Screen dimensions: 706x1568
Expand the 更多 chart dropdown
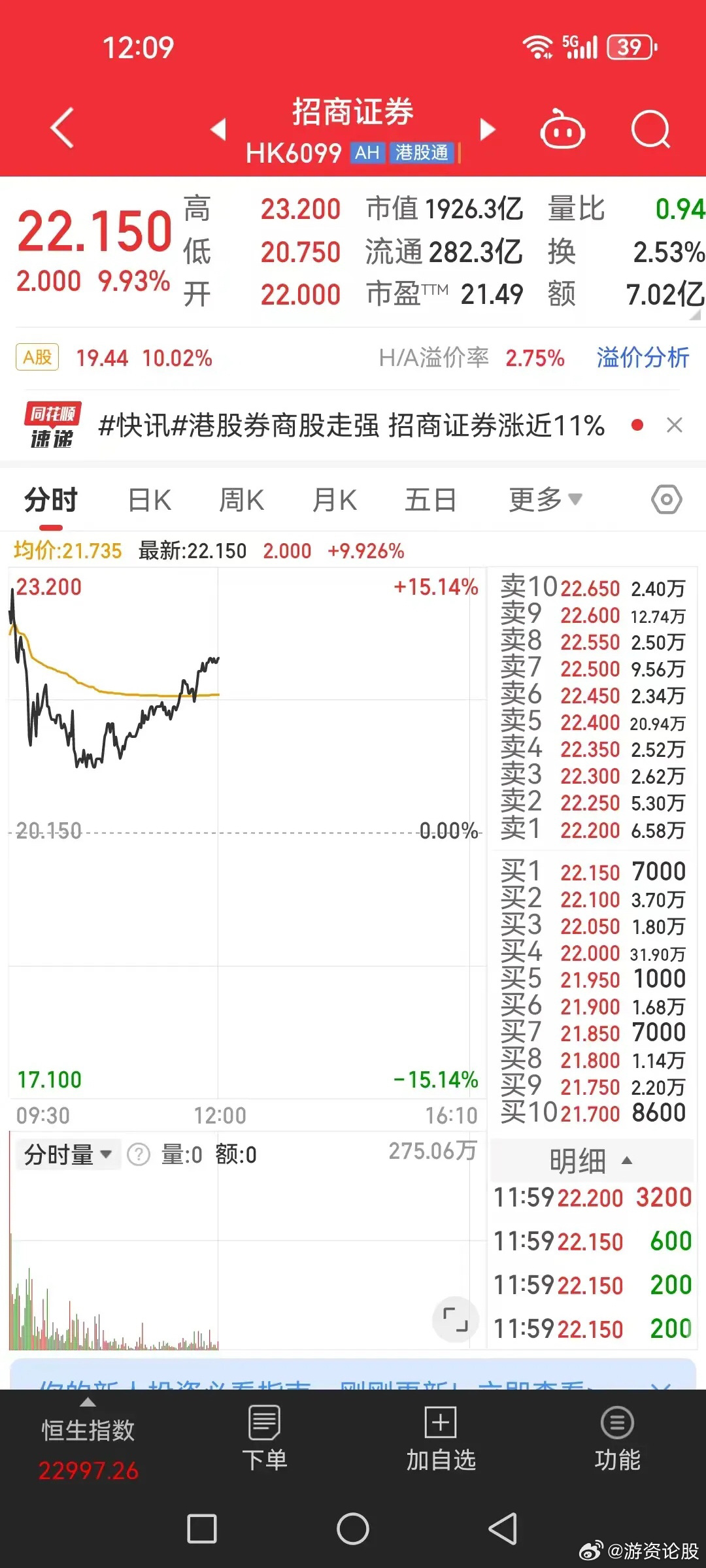click(545, 501)
